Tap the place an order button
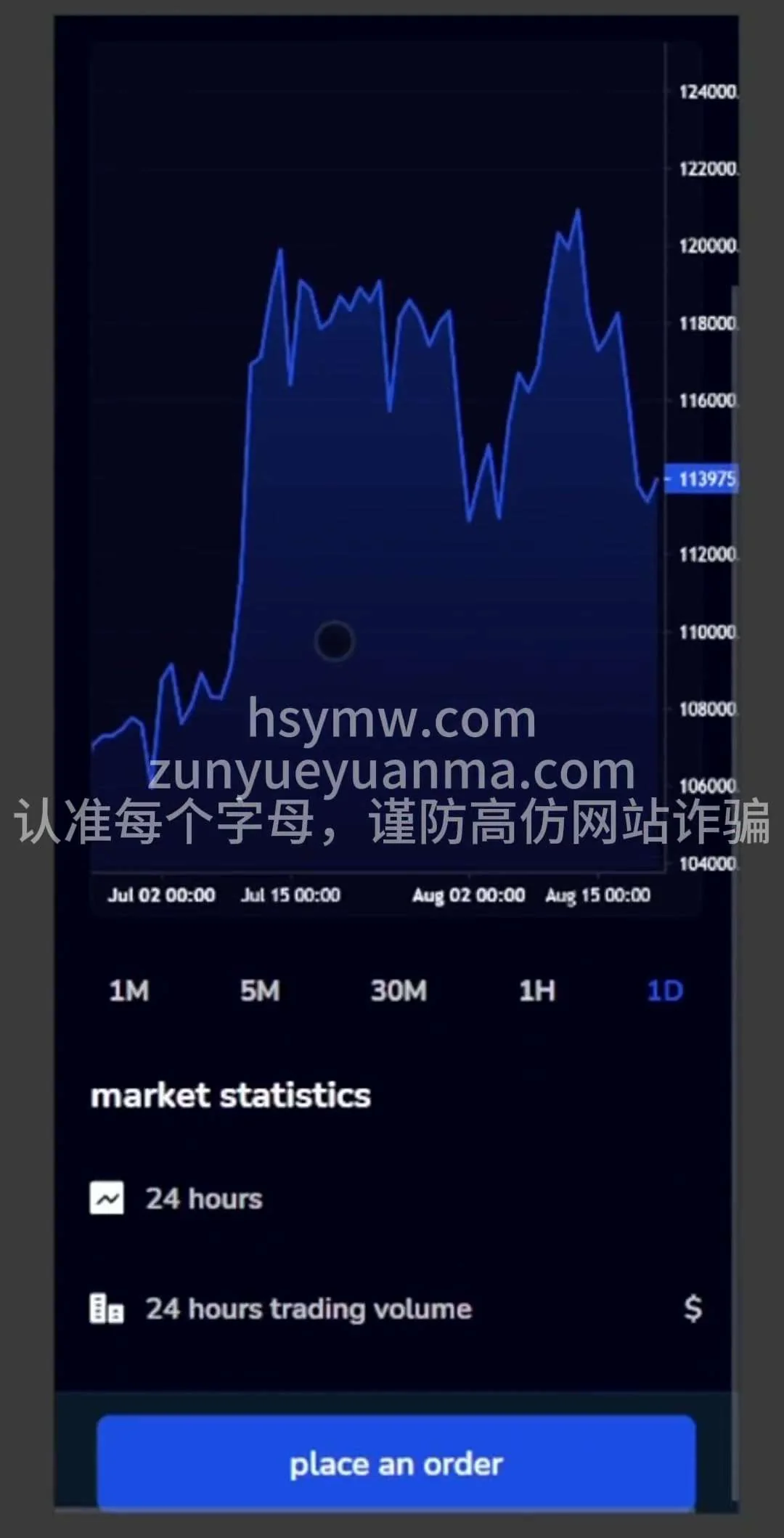Image resolution: width=784 pixels, height=1538 pixels. pyautogui.click(x=396, y=1464)
